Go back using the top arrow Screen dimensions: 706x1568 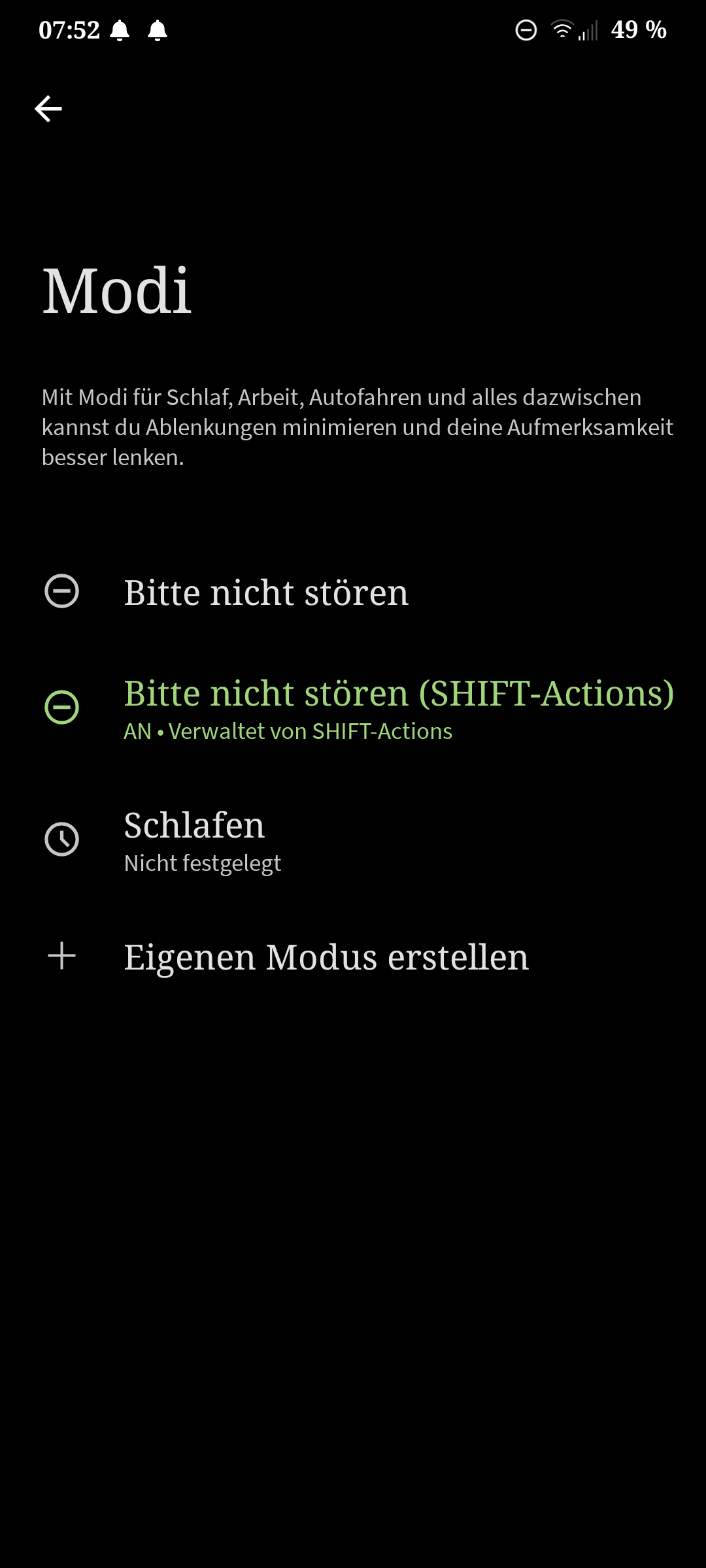click(x=48, y=108)
